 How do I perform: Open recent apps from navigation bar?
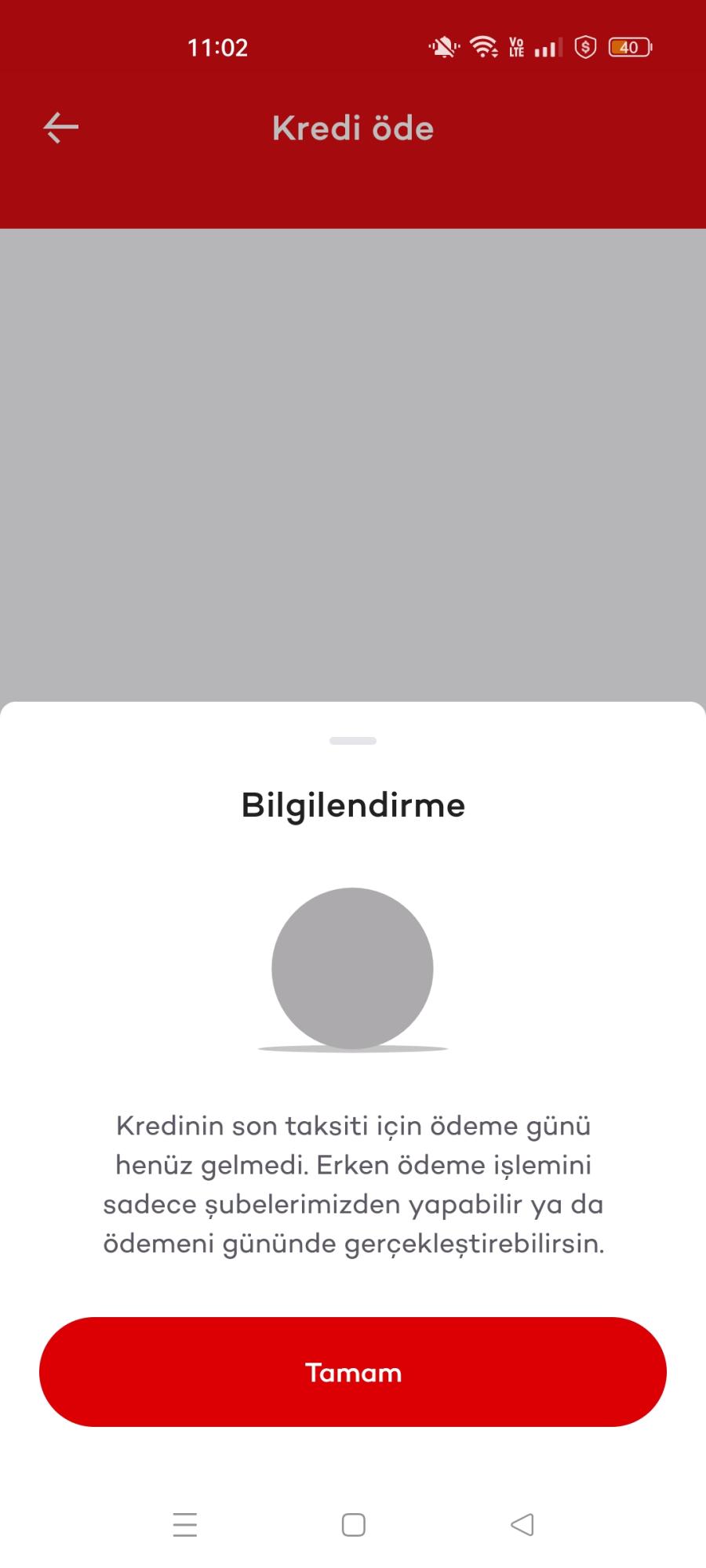coord(185,1525)
